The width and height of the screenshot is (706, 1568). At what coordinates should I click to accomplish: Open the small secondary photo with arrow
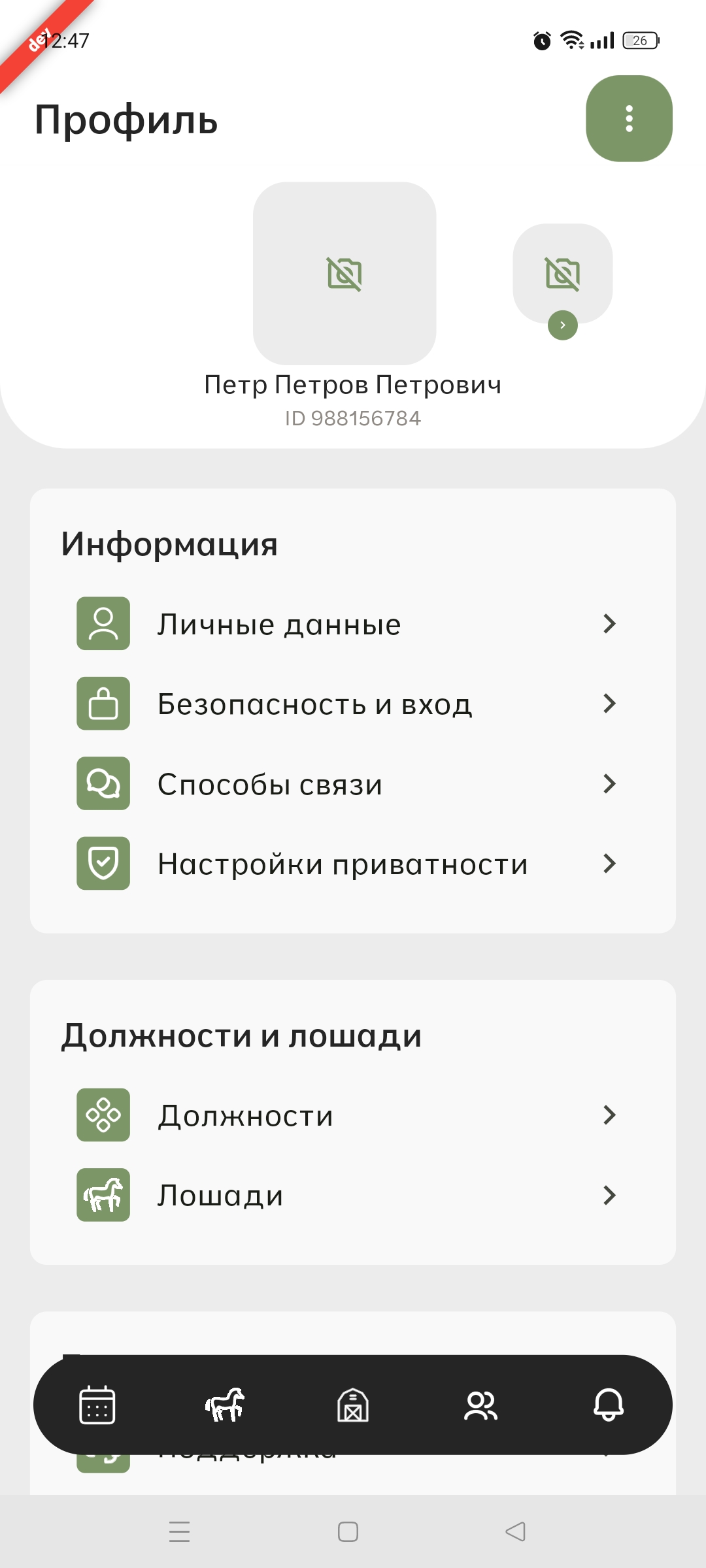coord(563,276)
